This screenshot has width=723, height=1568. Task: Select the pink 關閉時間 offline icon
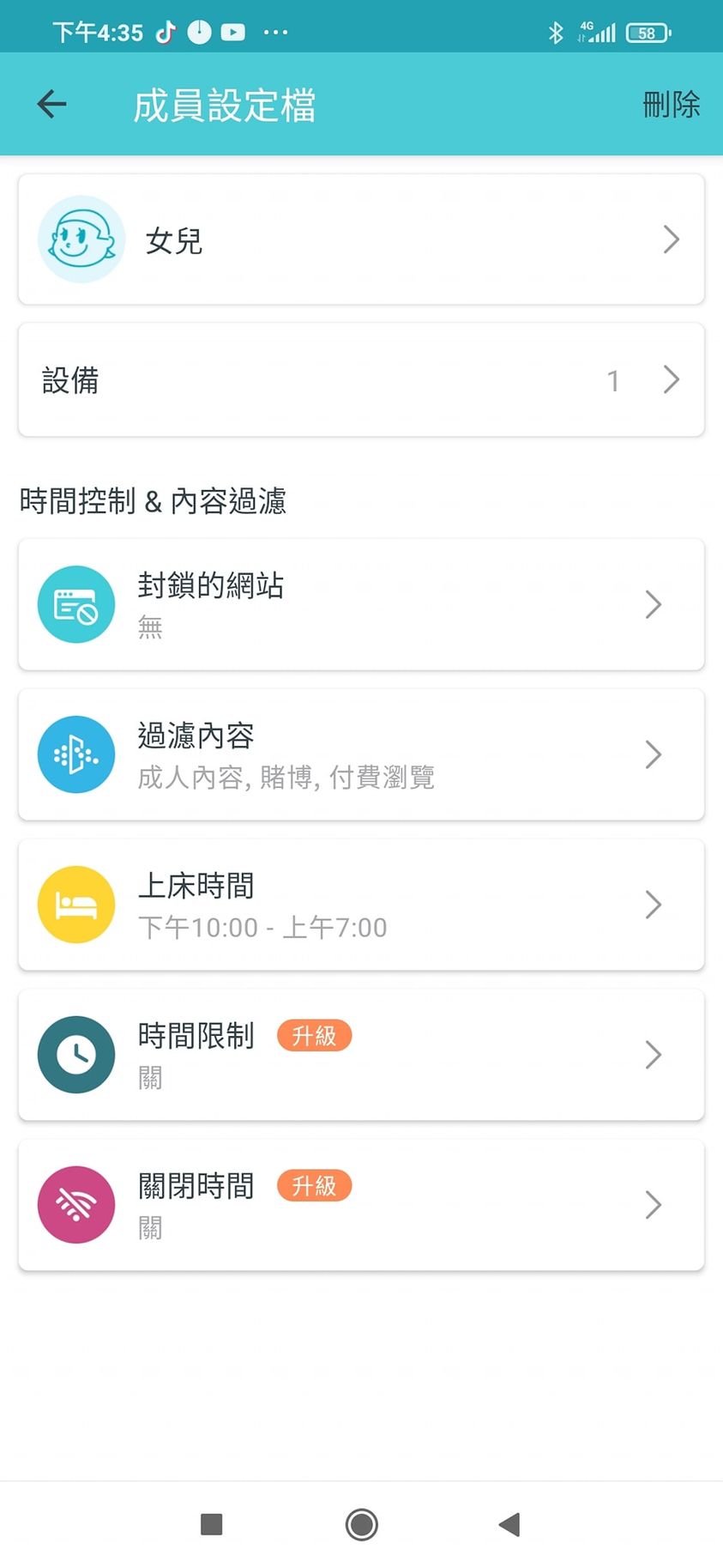click(76, 1204)
